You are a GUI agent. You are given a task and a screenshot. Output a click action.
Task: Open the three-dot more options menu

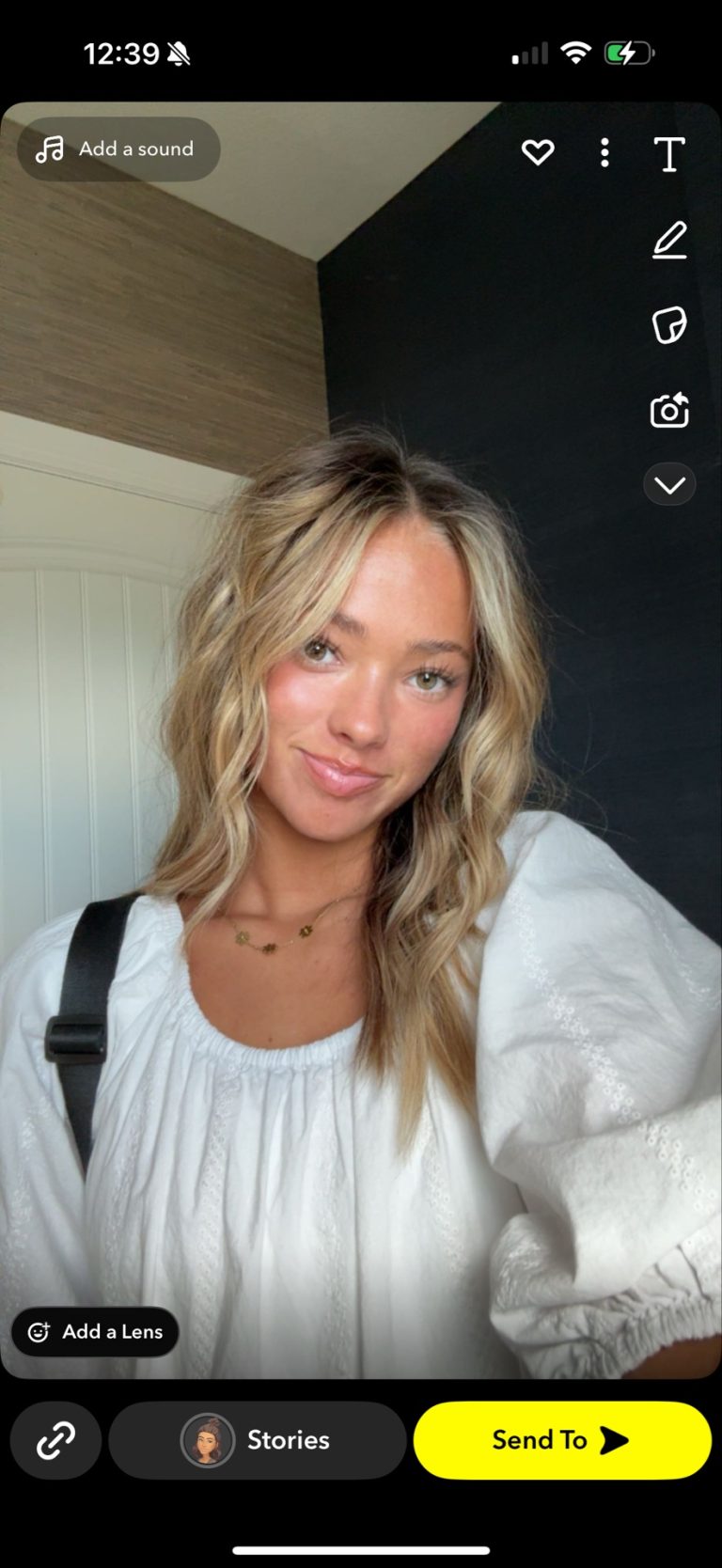tap(604, 153)
